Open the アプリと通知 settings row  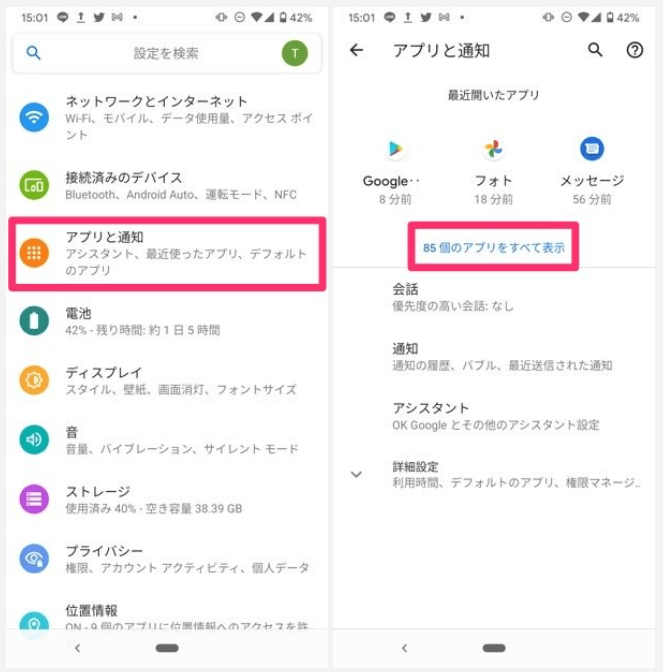[167, 253]
